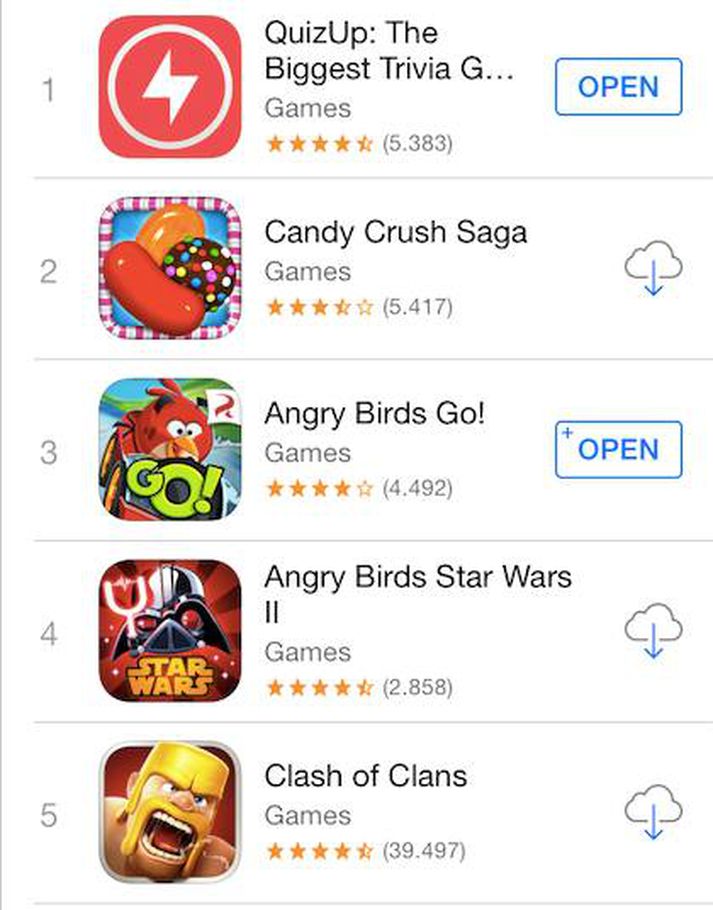Download Candy Crush Saga from the cloud icon

(652, 271)
